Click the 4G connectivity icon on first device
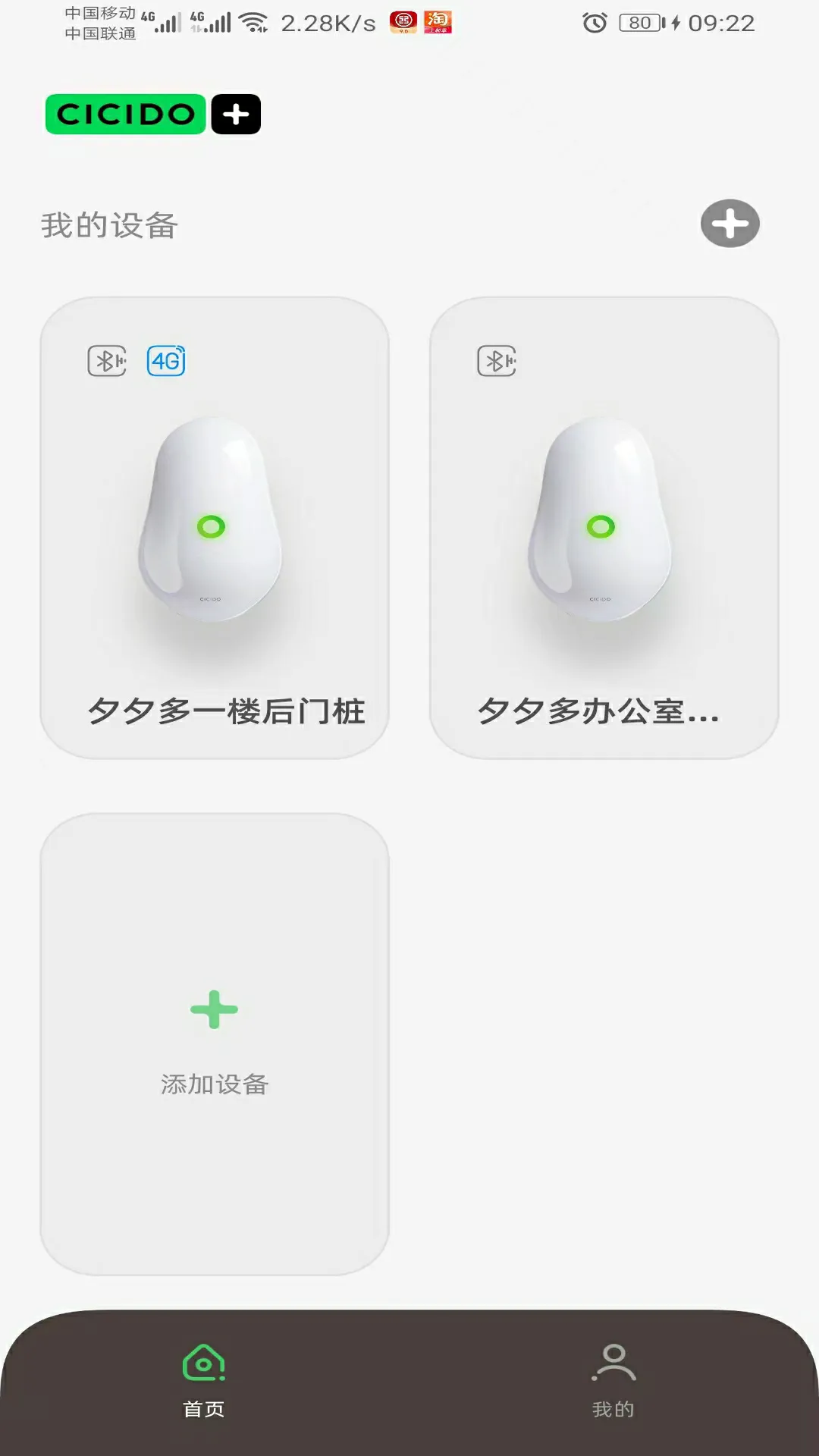The image size is (819, 1456). (x=167, y=362)
